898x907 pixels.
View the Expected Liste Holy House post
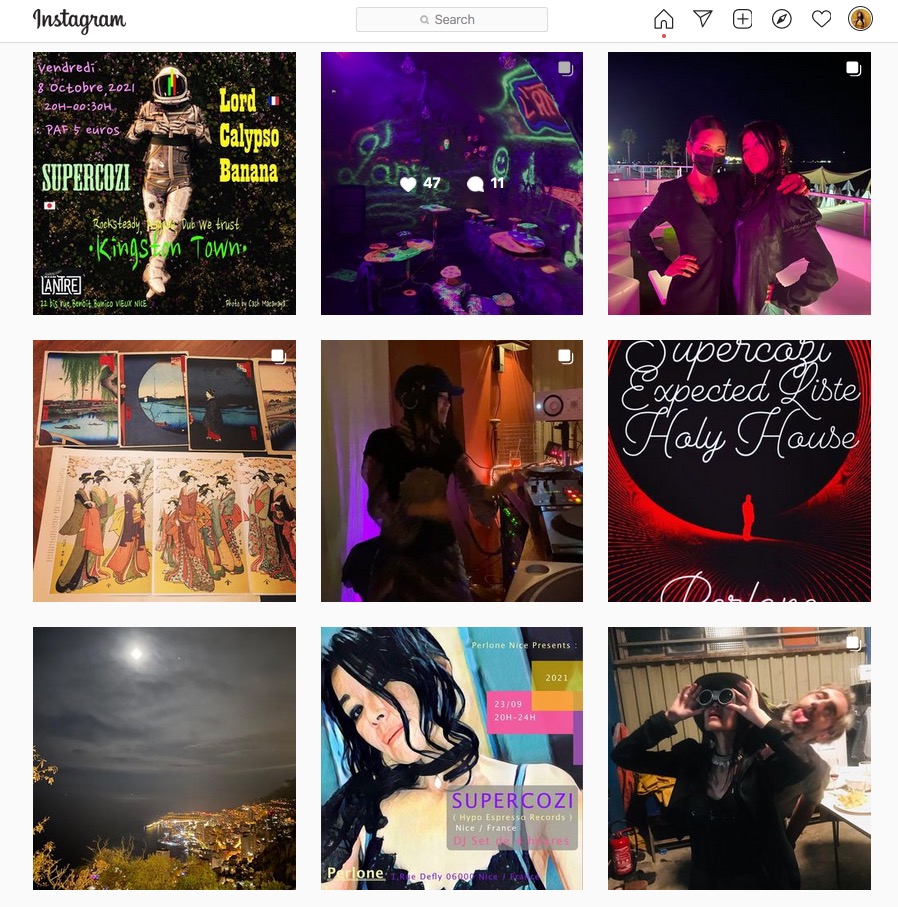[739, 470]
